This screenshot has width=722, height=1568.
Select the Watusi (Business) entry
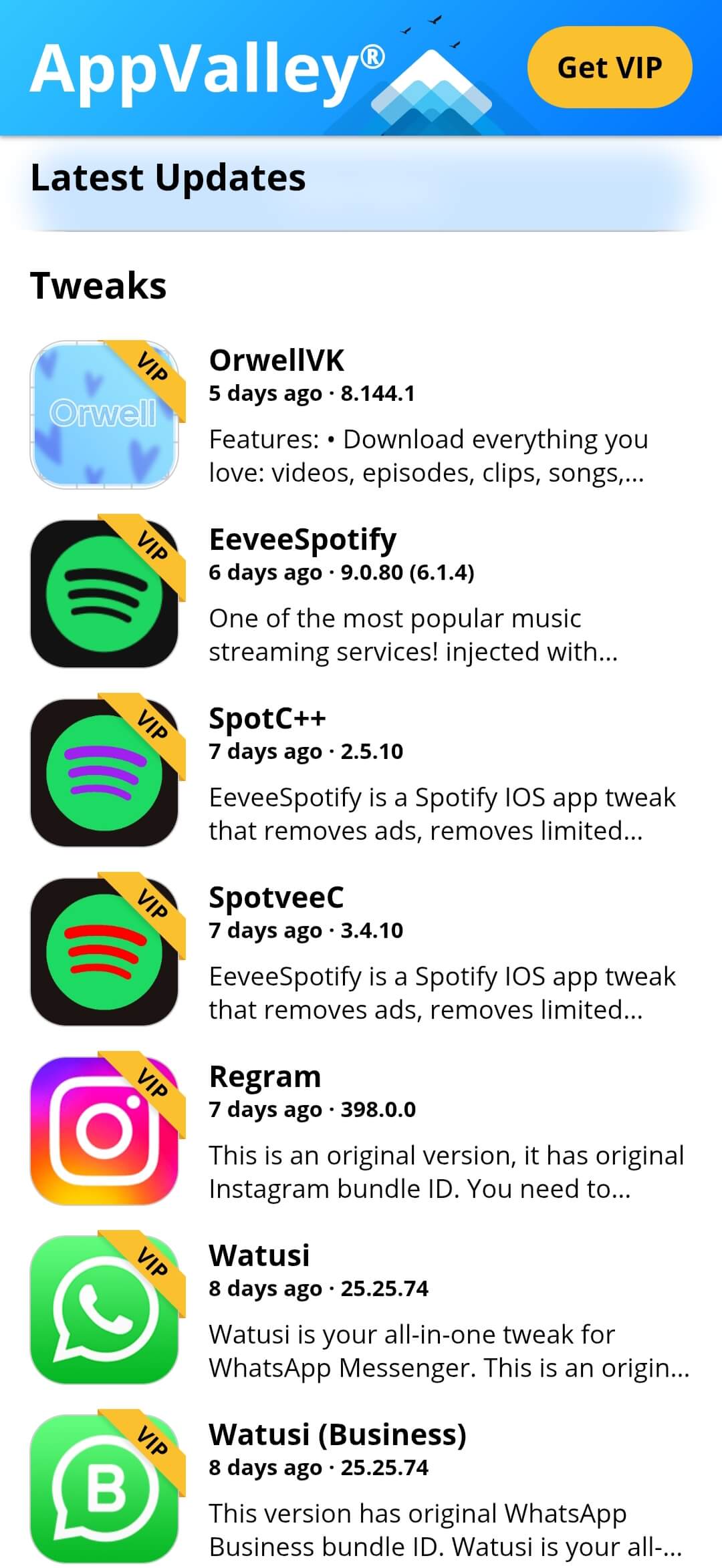(x=361, y=1489)
